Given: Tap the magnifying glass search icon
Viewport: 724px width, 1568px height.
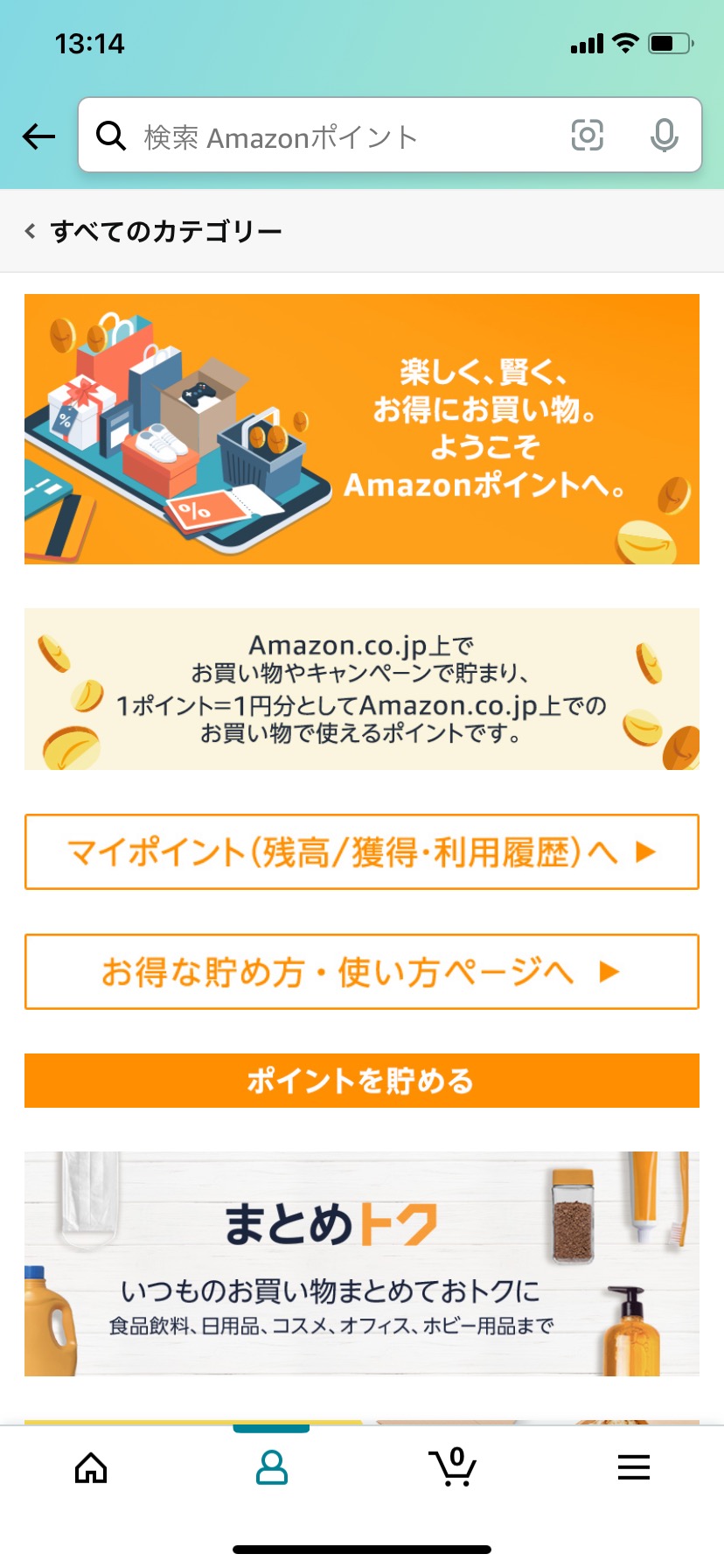Looking at the screenshot, I should (111, 136).
